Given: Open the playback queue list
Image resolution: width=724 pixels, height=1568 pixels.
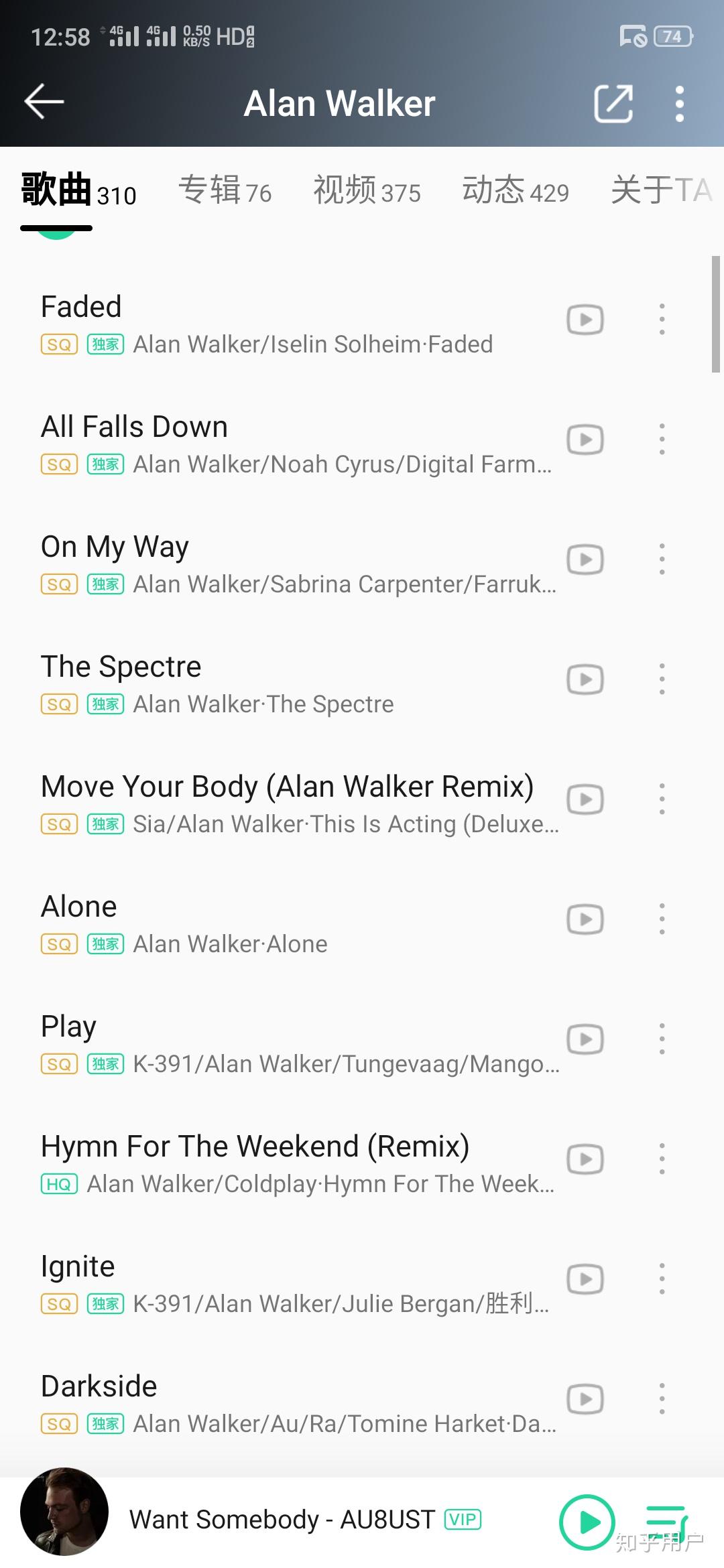Looking at the screenshot, I should point(666,1522).
